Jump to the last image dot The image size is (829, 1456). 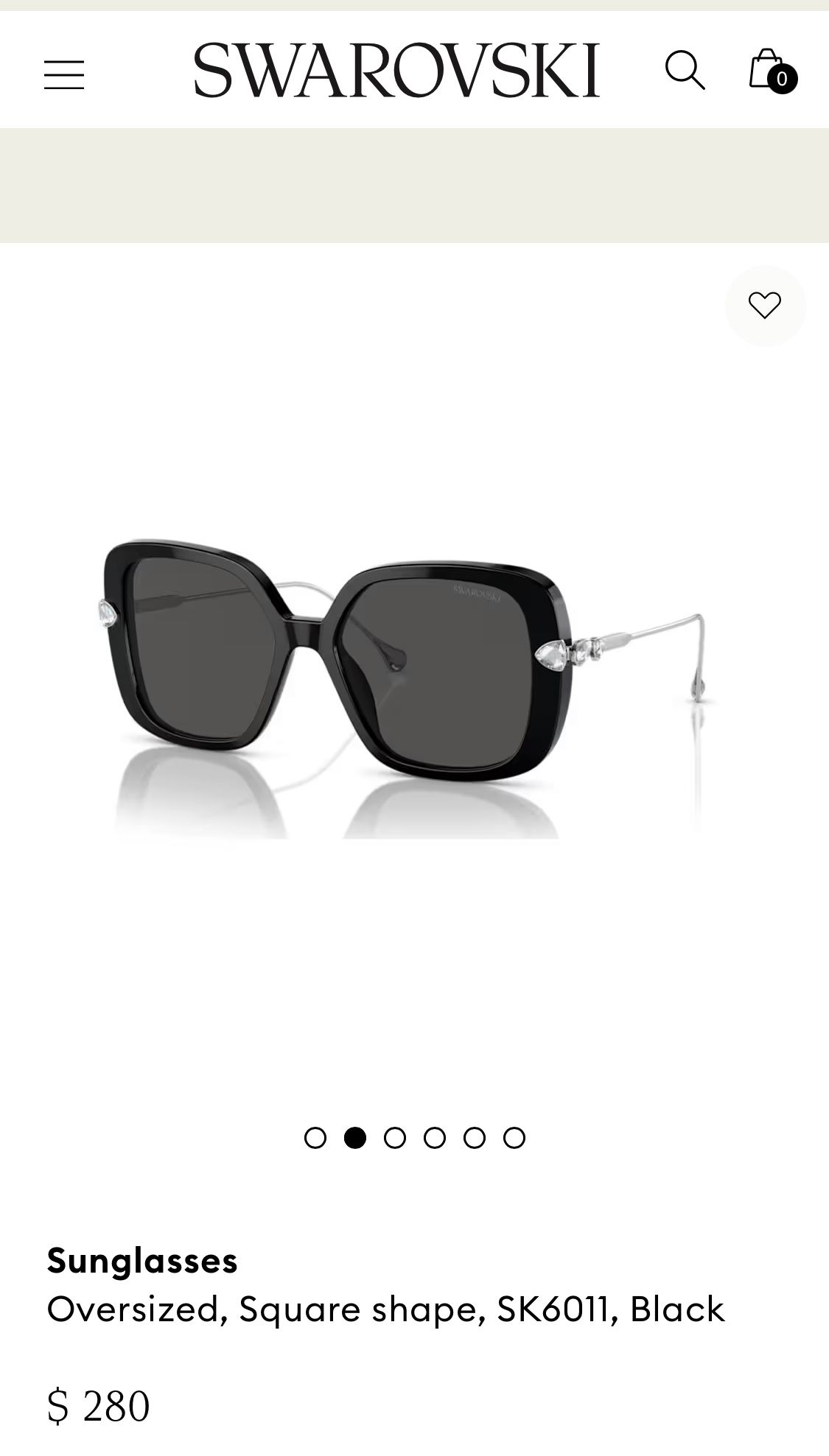pos(514,1138)
